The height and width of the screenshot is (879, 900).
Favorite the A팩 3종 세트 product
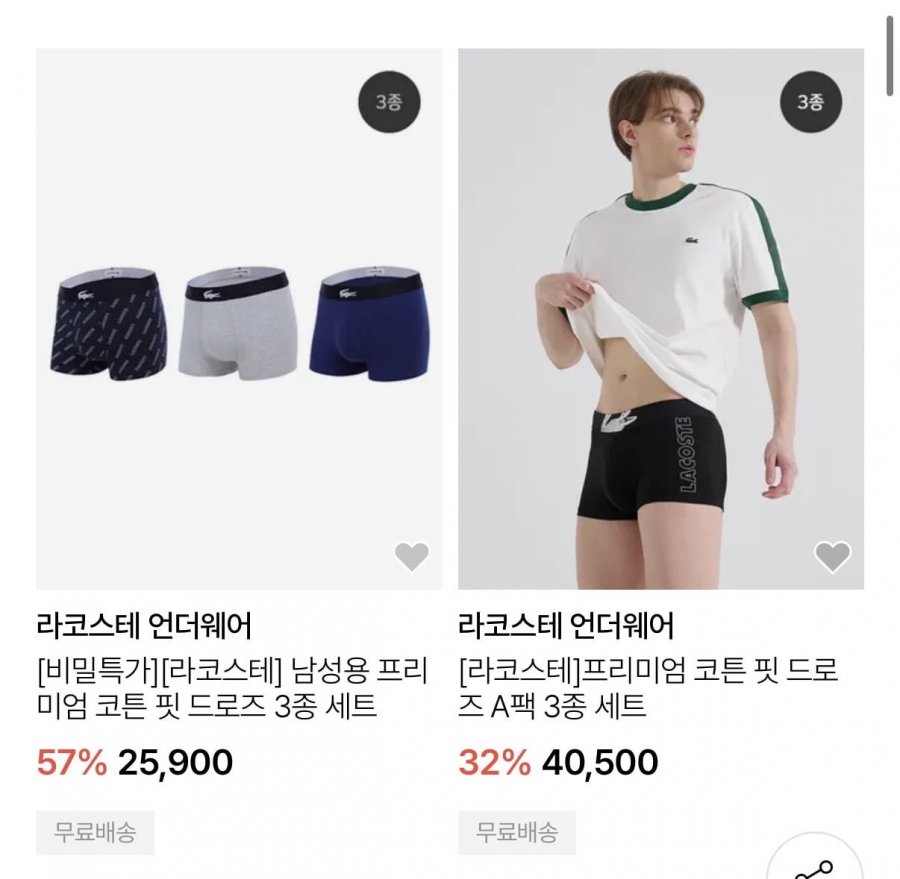pos(832,556)
